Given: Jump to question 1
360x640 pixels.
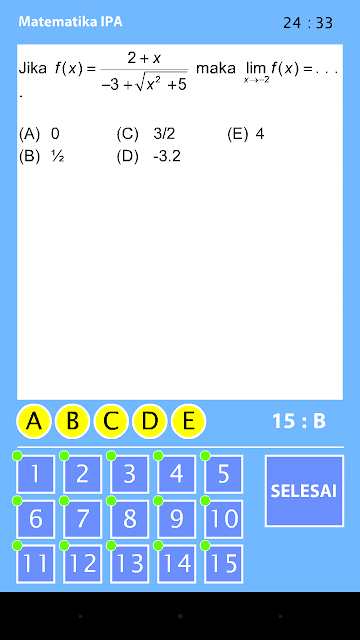Looking at the screenshot, I should coord(36,474).
